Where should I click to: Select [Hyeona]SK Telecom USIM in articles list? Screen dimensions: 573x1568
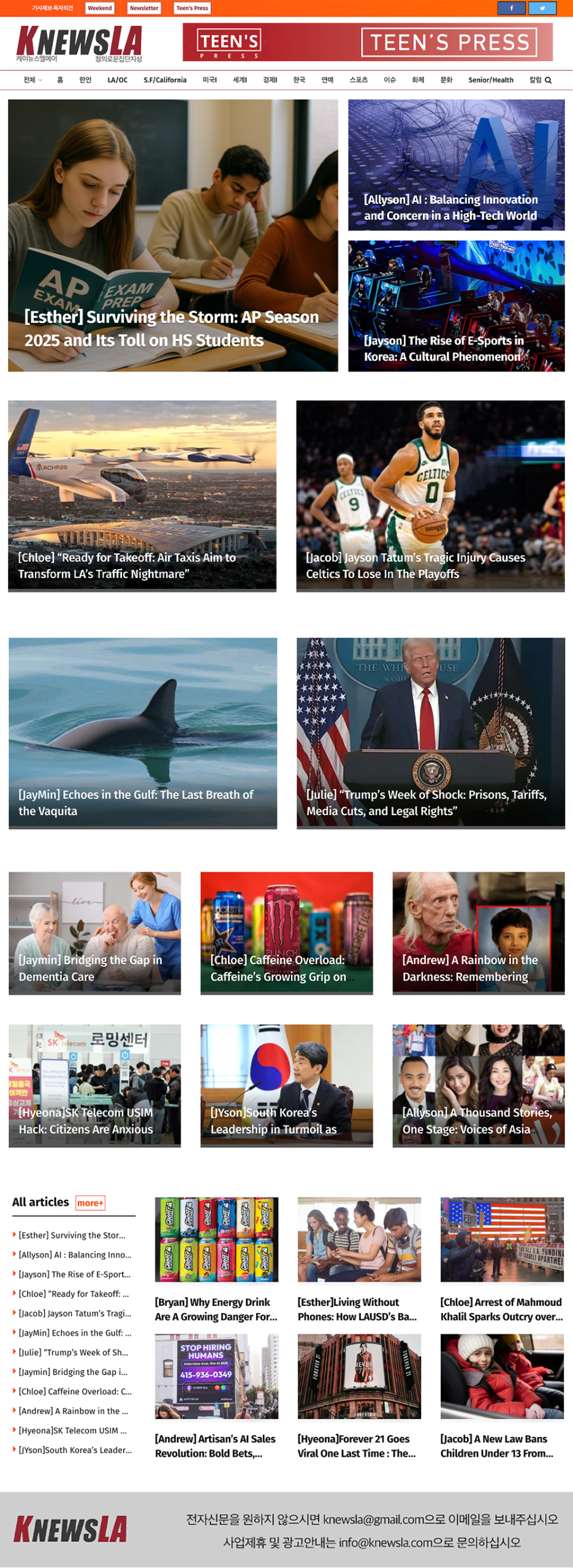(x=72, y=1430)
